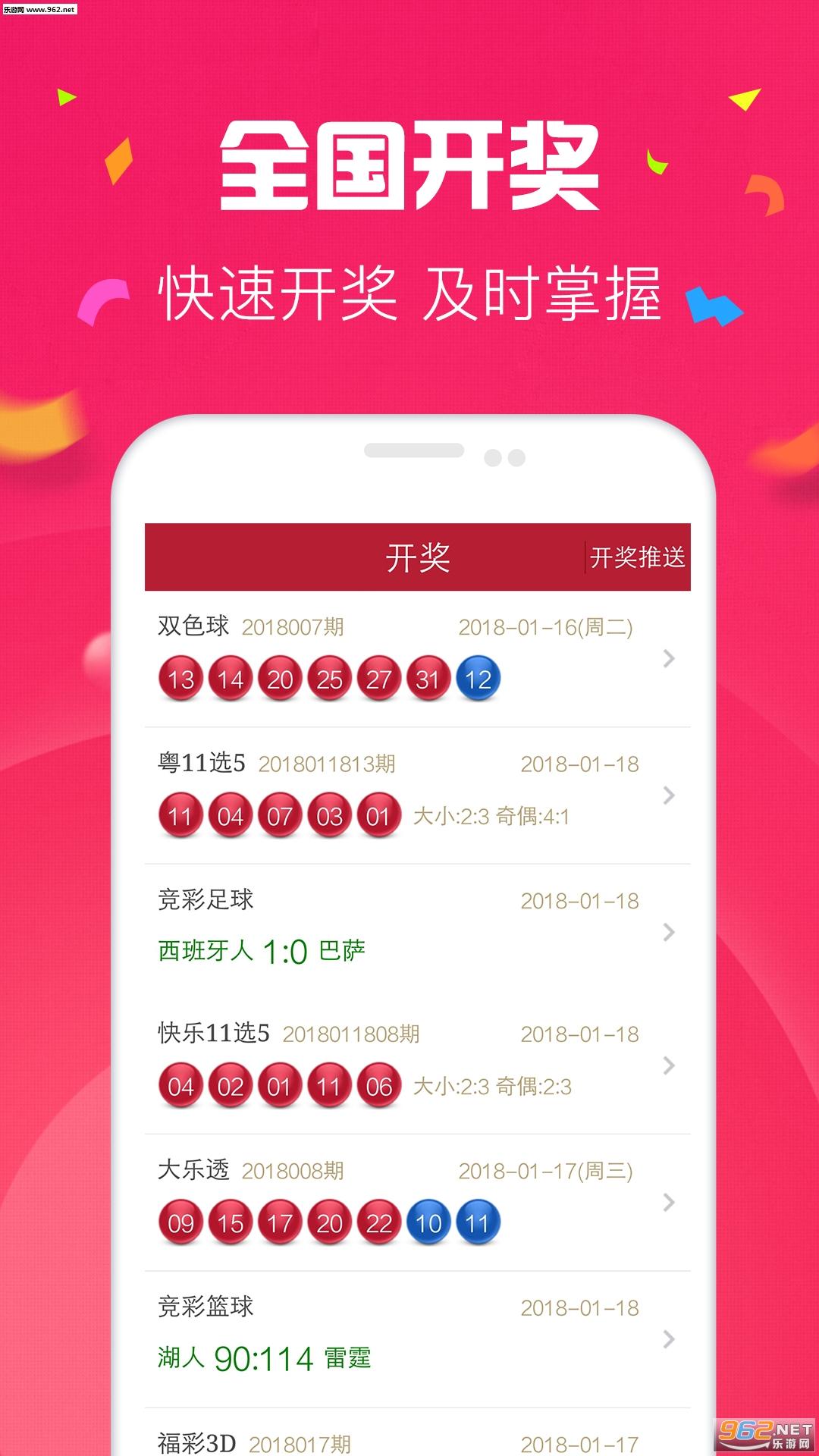This screenshot has height=1456, width=819.
Task: Open 开奖推送 notifications
Action: (x=639, y=557)
